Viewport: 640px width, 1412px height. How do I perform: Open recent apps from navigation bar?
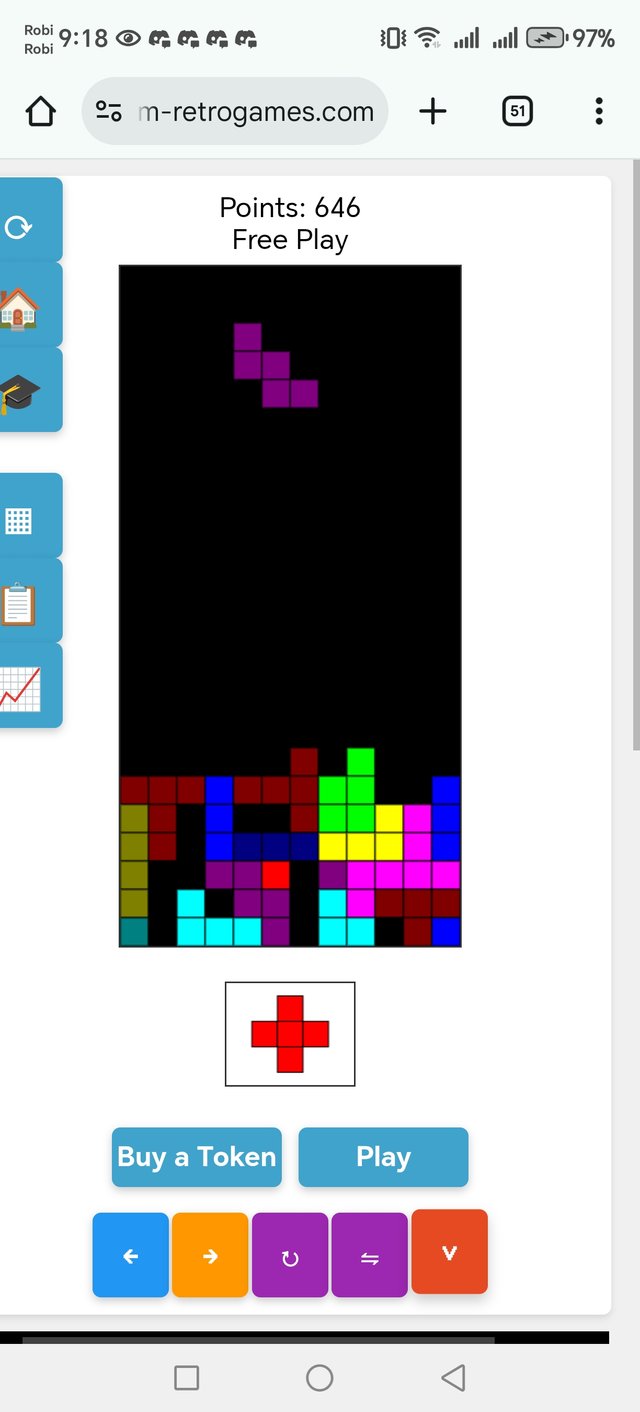186,1378
